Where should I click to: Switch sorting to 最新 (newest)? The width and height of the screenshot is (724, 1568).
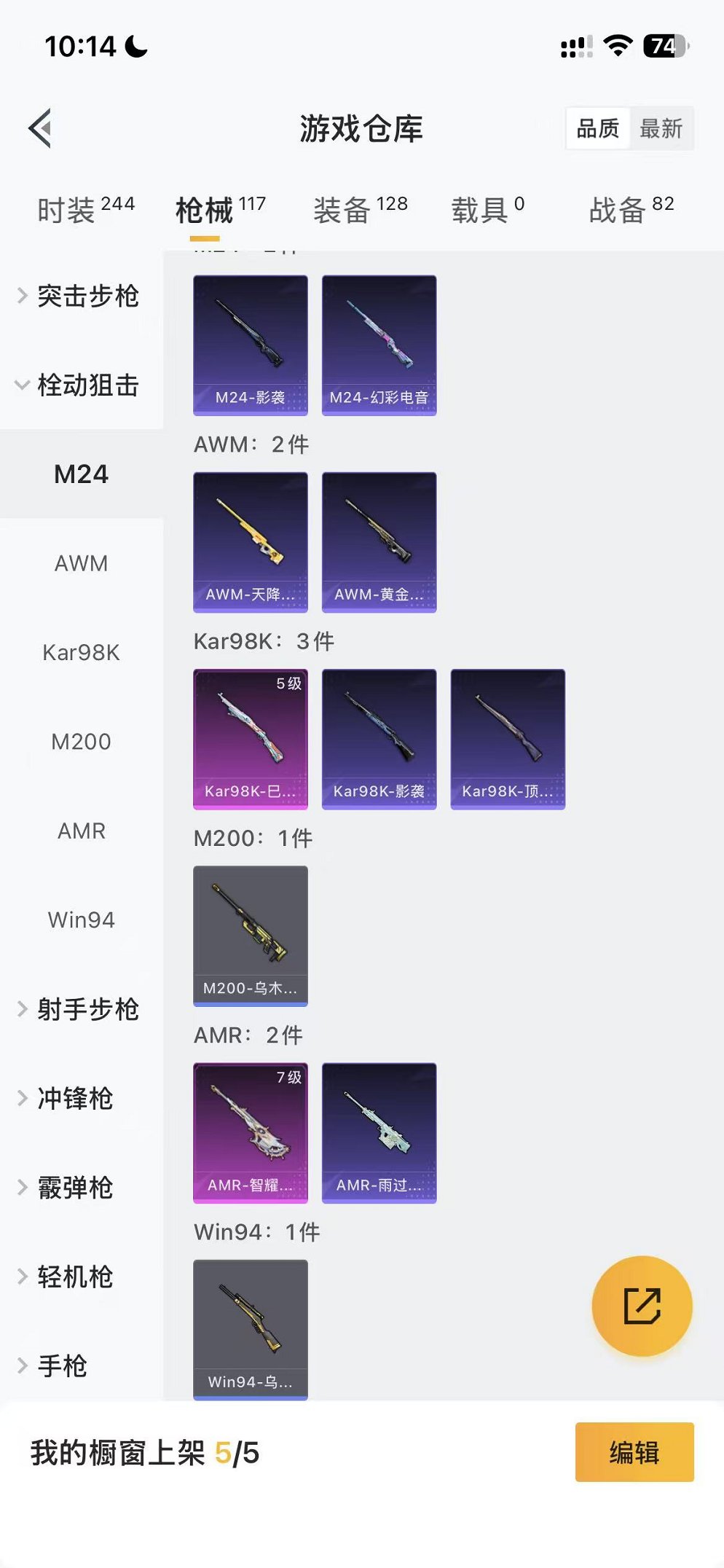click(660, 129)
